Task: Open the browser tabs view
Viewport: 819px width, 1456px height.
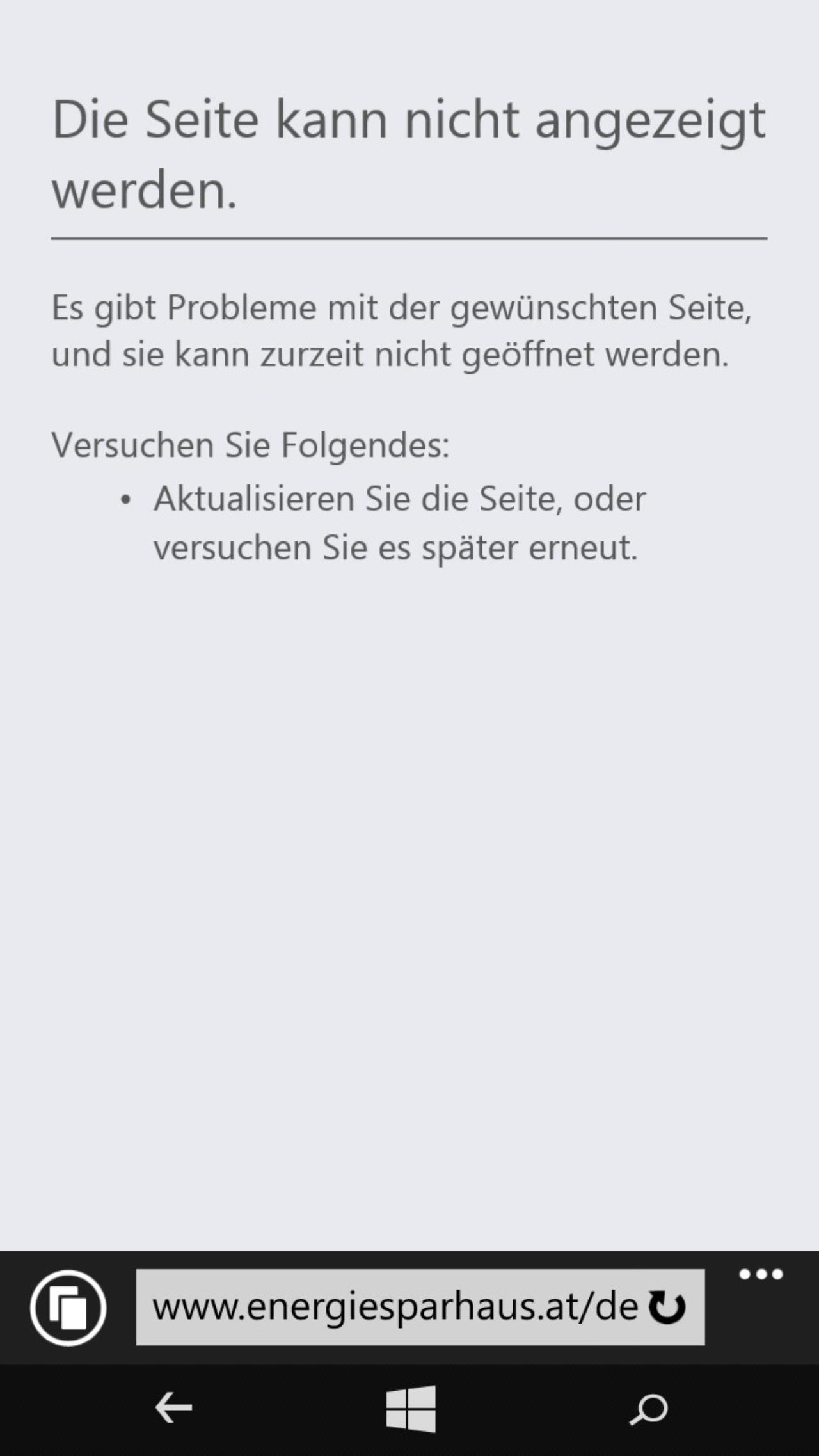Action: (x=68, y=1308)
